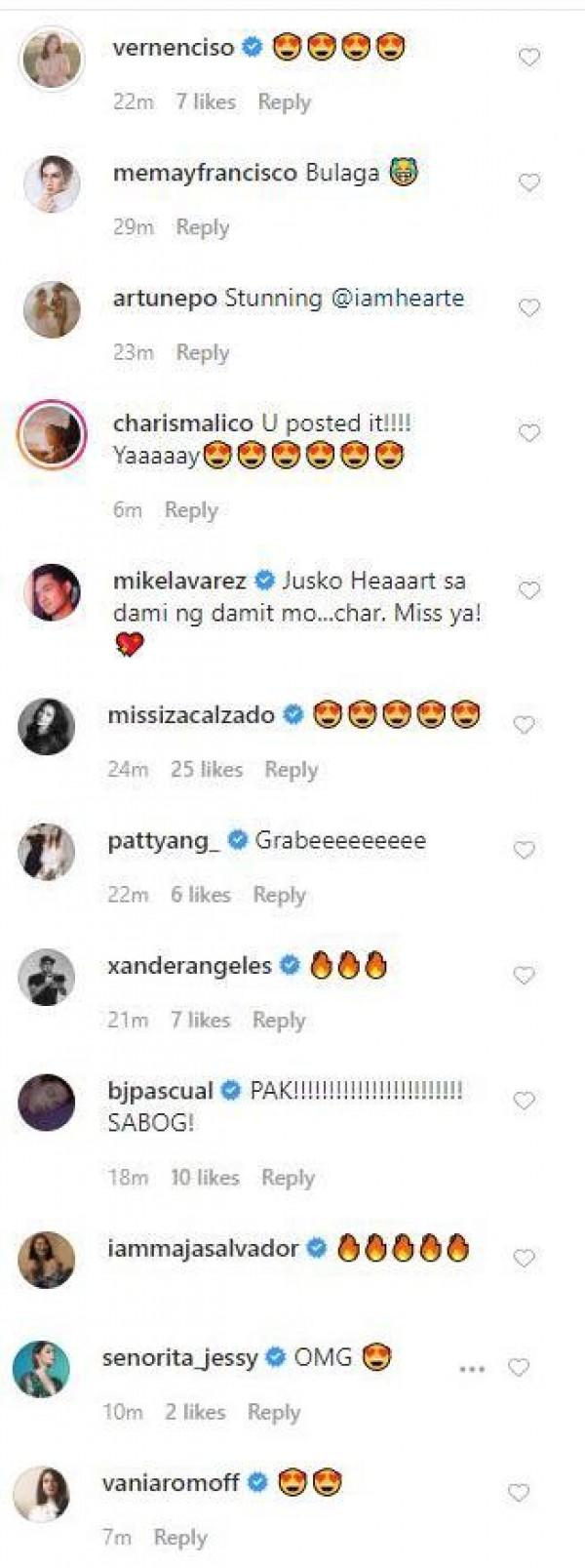Screen dimensions: 585x1568
Task: Reply to missizacalzado's comment
Action: coord(291,770)
